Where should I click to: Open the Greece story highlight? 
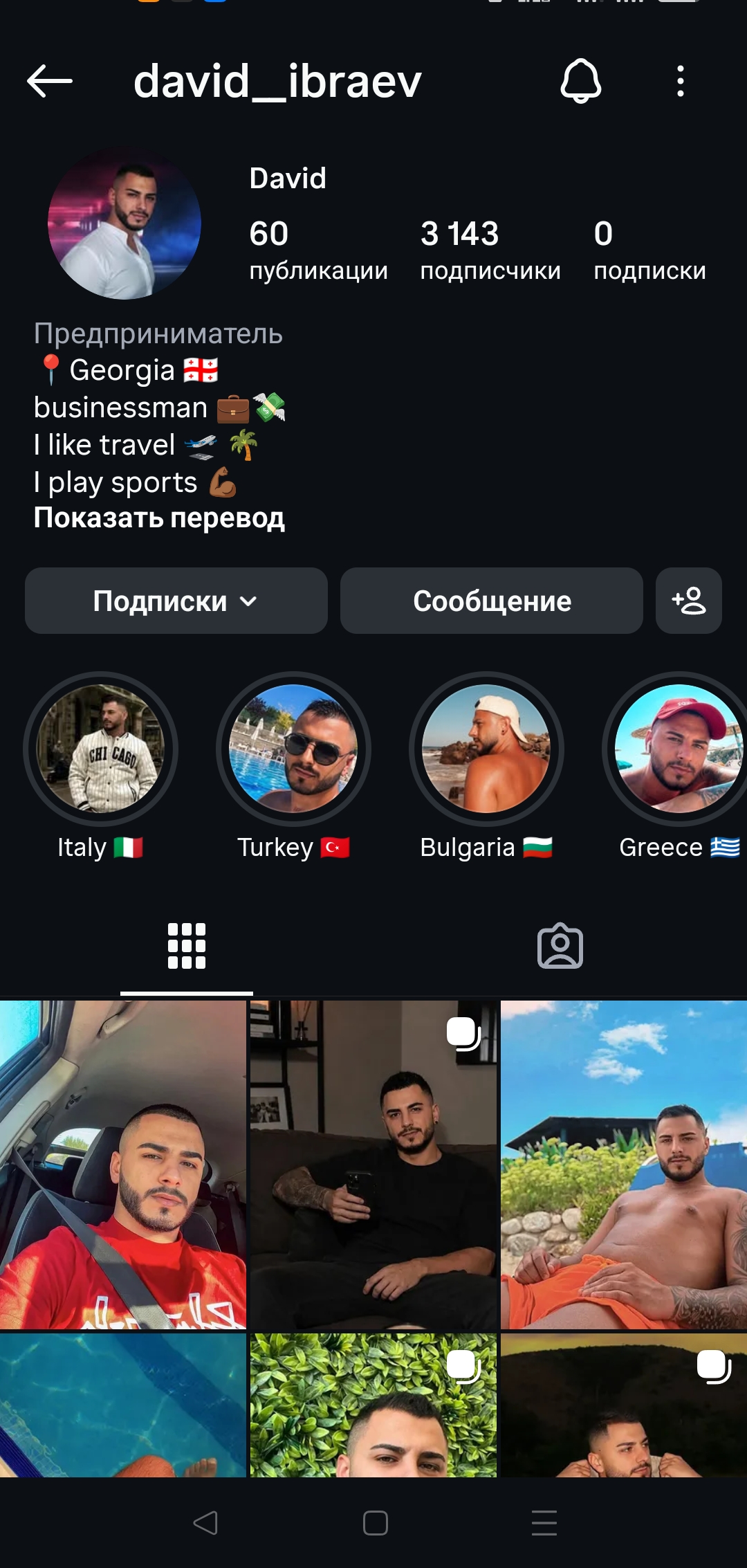coord(678,749)
